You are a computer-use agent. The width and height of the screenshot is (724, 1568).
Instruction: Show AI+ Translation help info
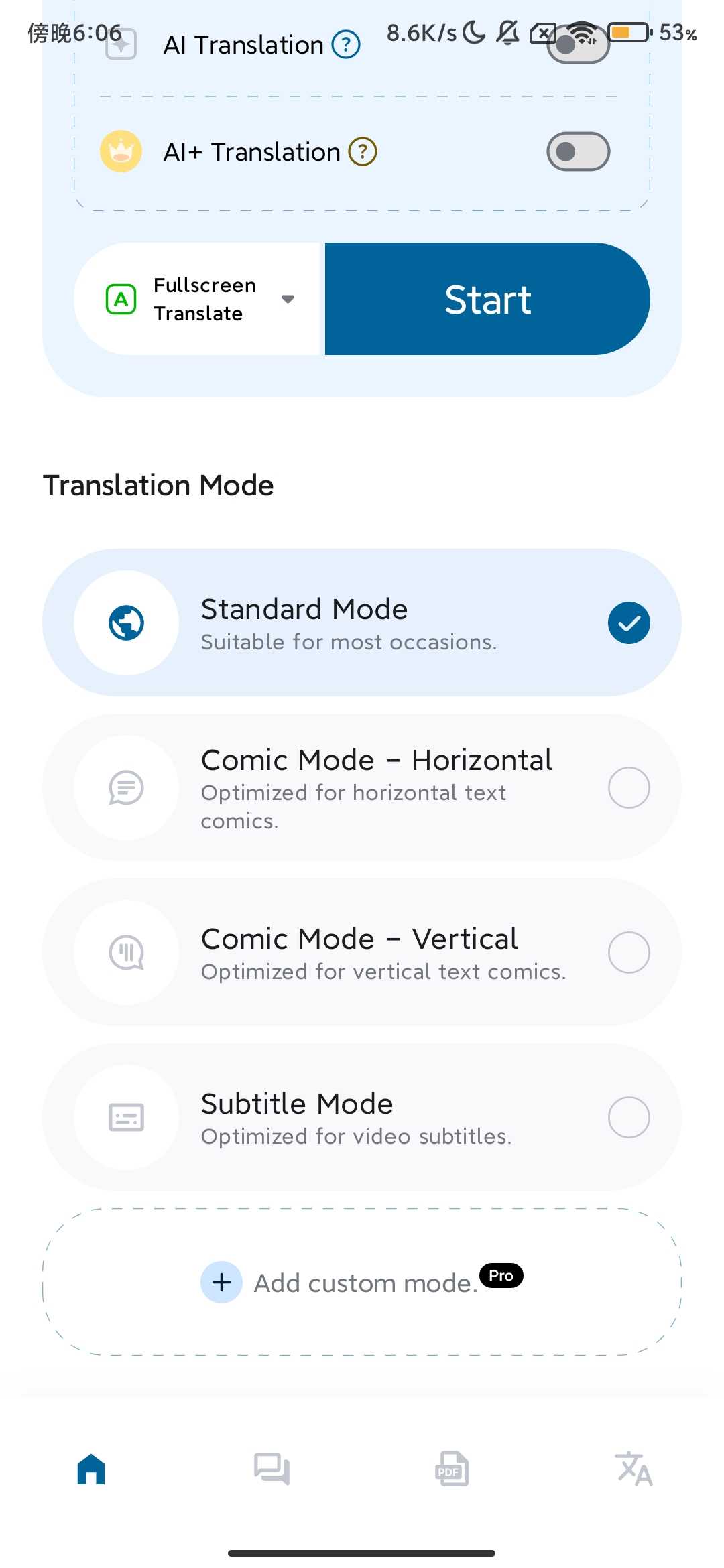[x=363, y=152]
